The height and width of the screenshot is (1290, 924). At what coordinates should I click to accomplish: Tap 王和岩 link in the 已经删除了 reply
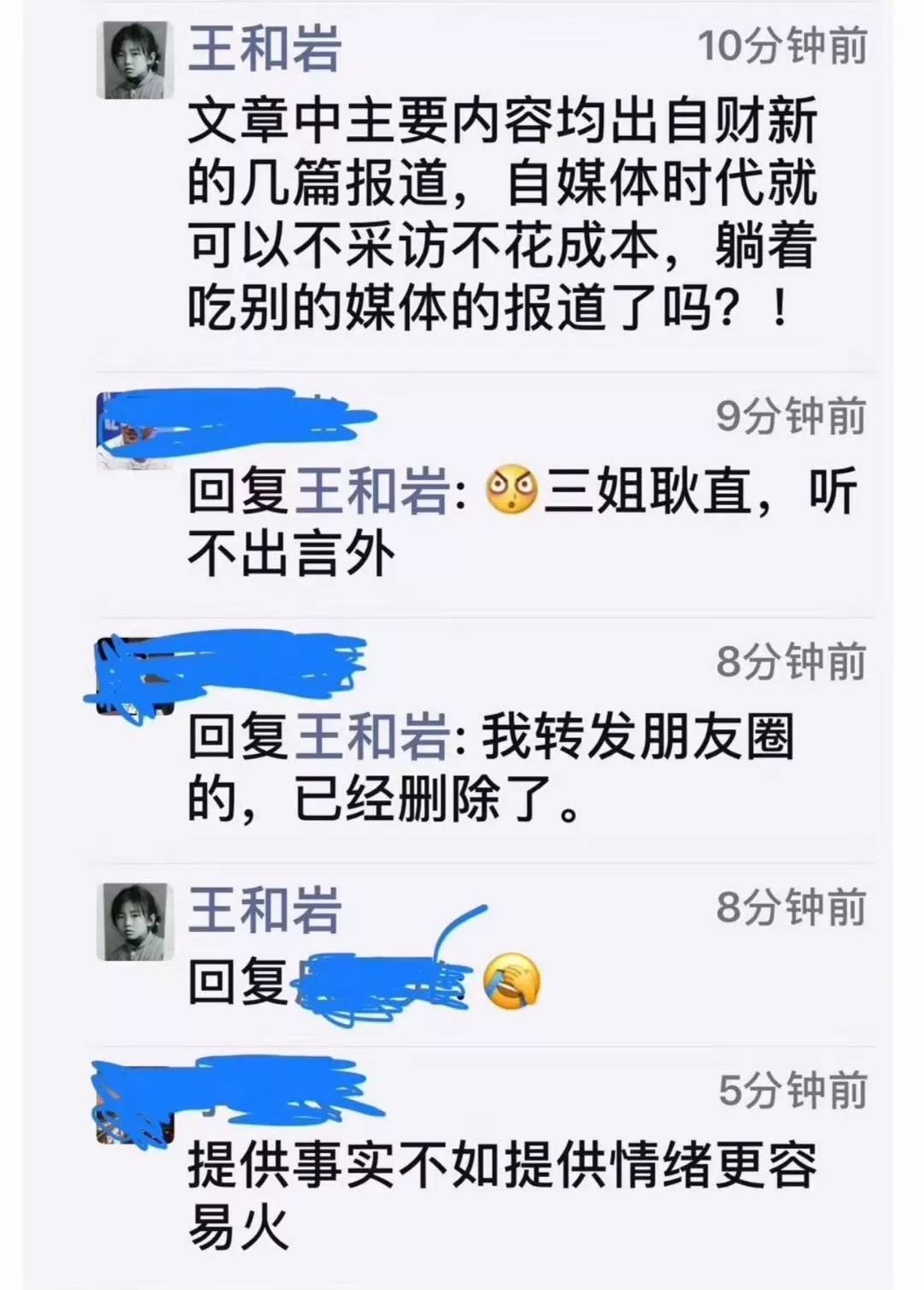click(x=372, y=738)
